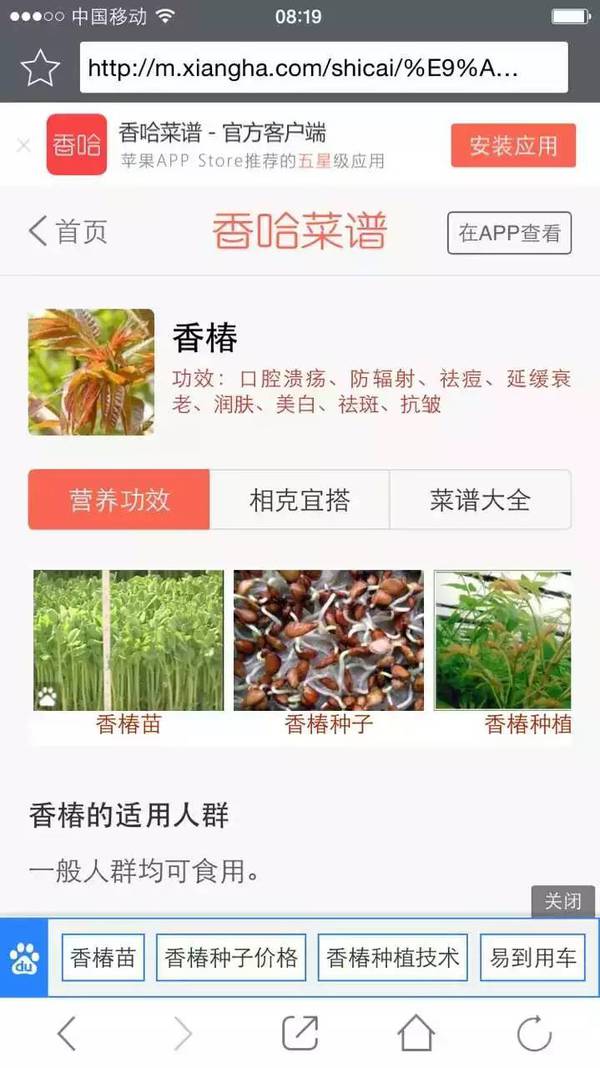Tap the 香椿种子价格 suggestion chip
This screenshot has width=600, height=1068.
coord(231,958)
